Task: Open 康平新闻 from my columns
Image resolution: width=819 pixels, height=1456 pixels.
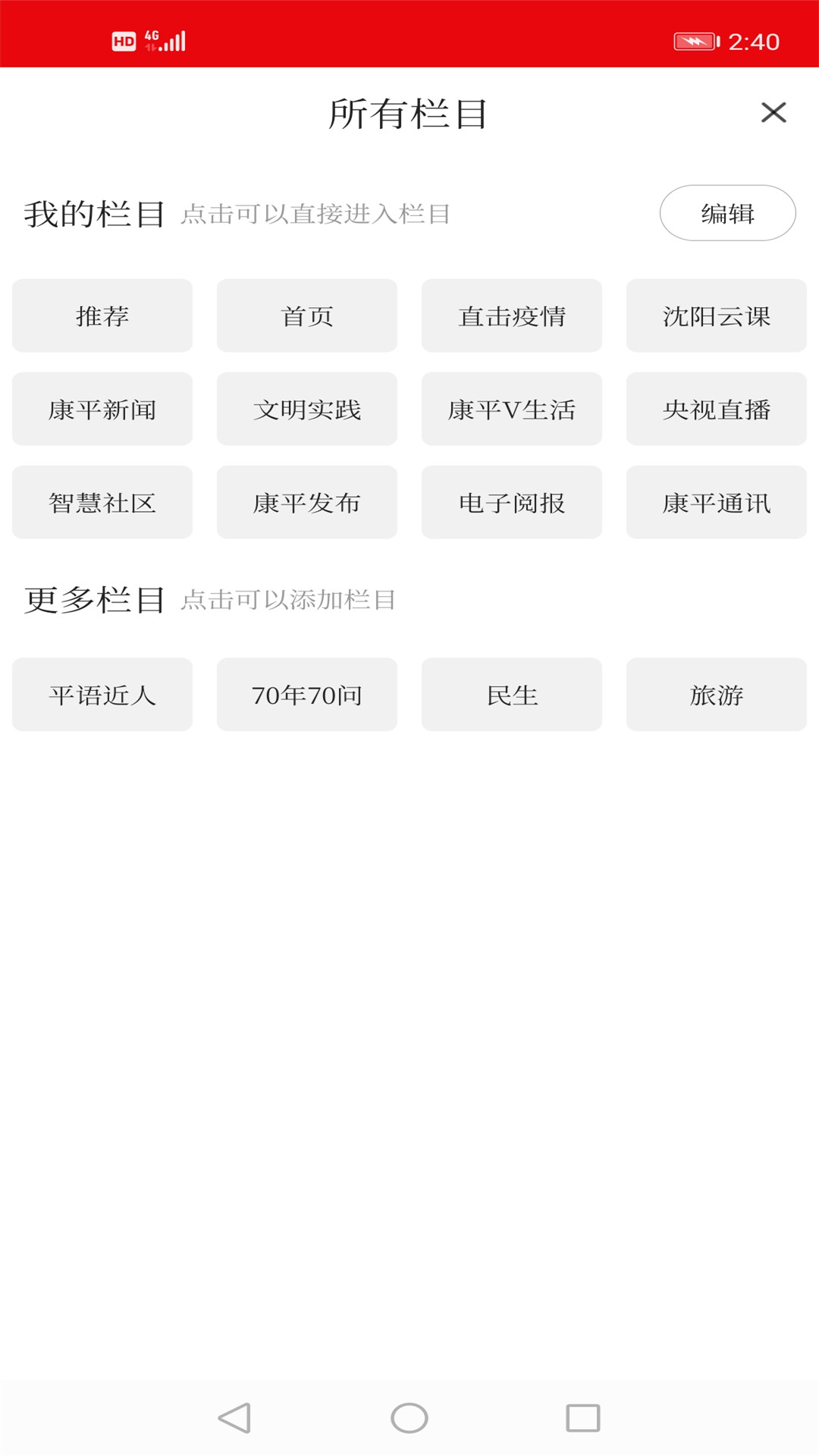Action: coord(102,409)
